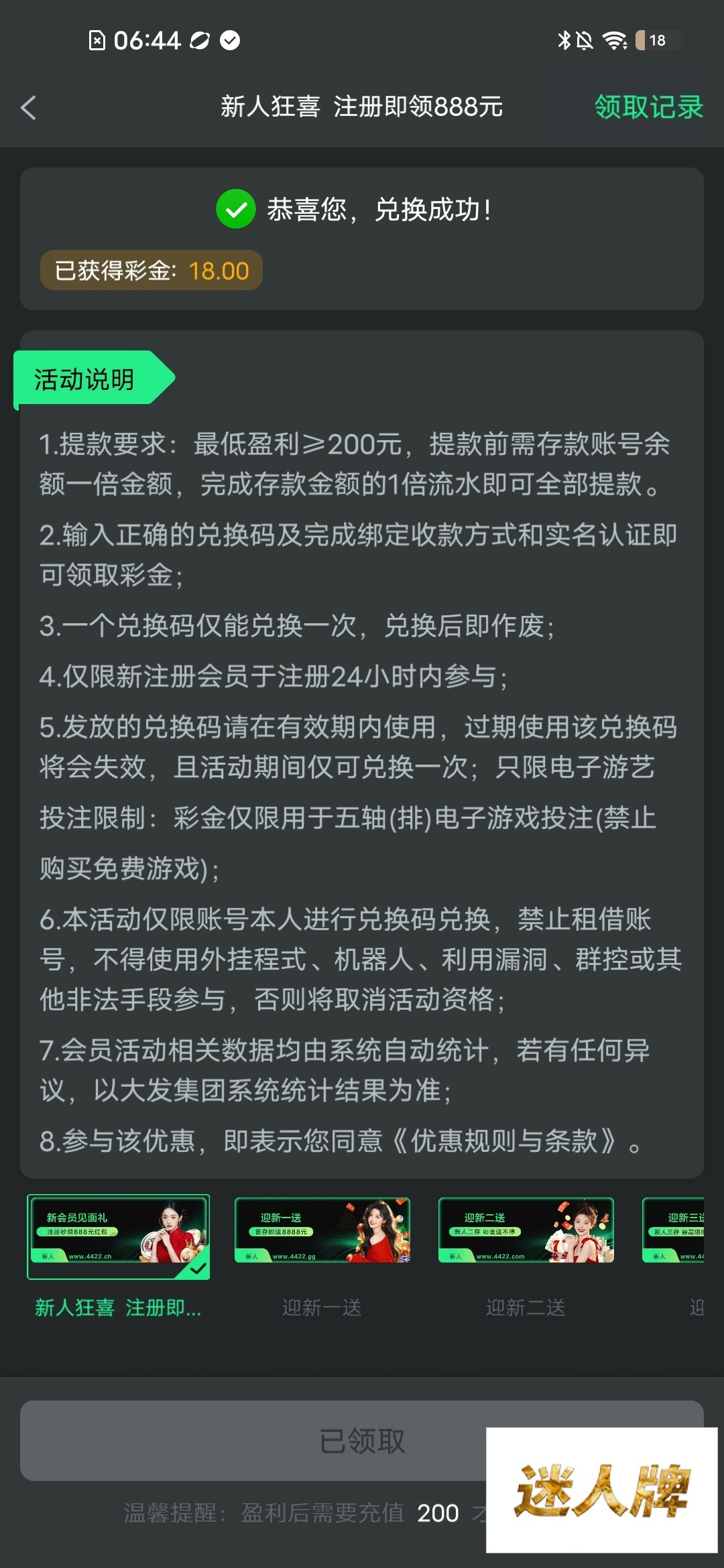Viewport: 724px width, 1568px height.
Task: Tap the 已领取 button
Action: [362, 1441]
